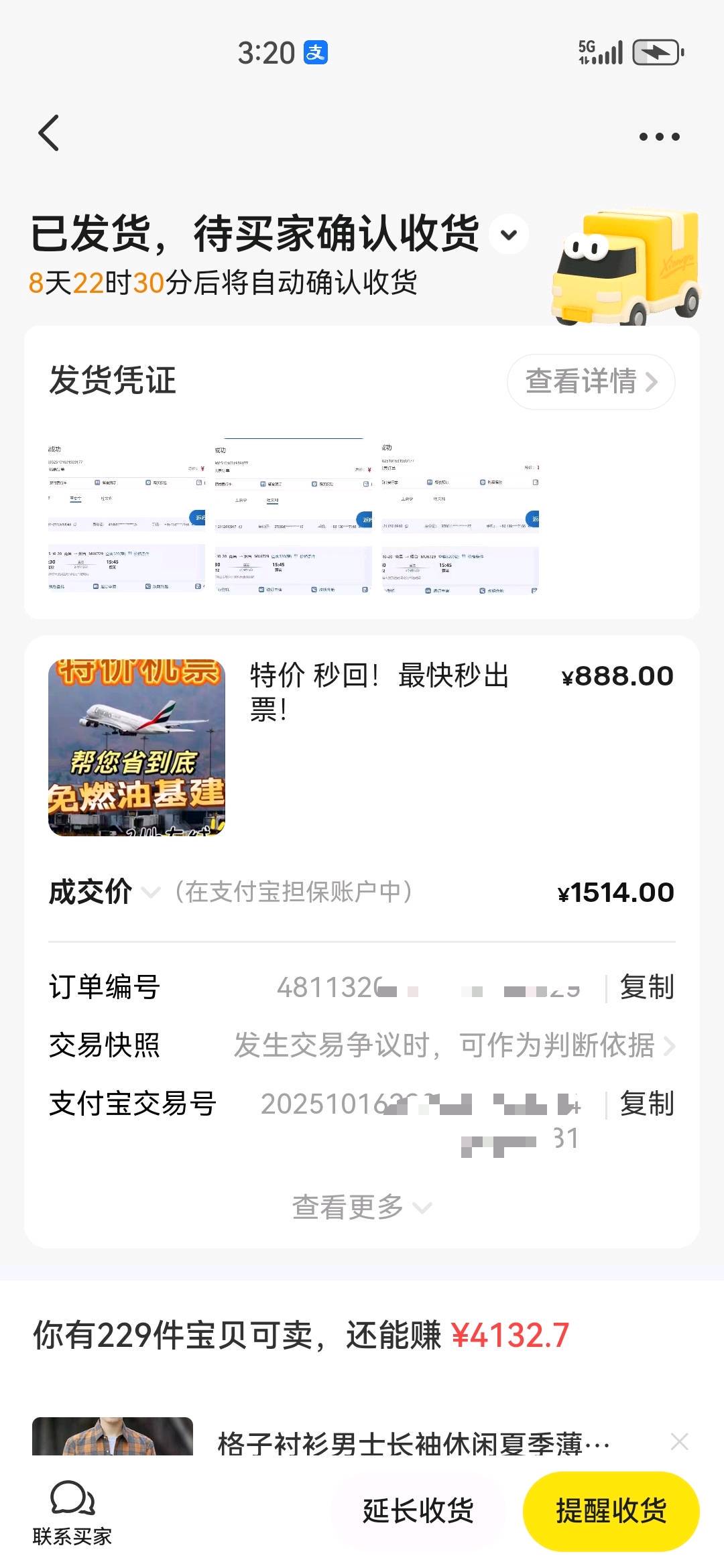The width and height of the screenshot is (724, 1568).
Task: Tap 联系买家 to message the buyer
Action: click(72, 1512)
